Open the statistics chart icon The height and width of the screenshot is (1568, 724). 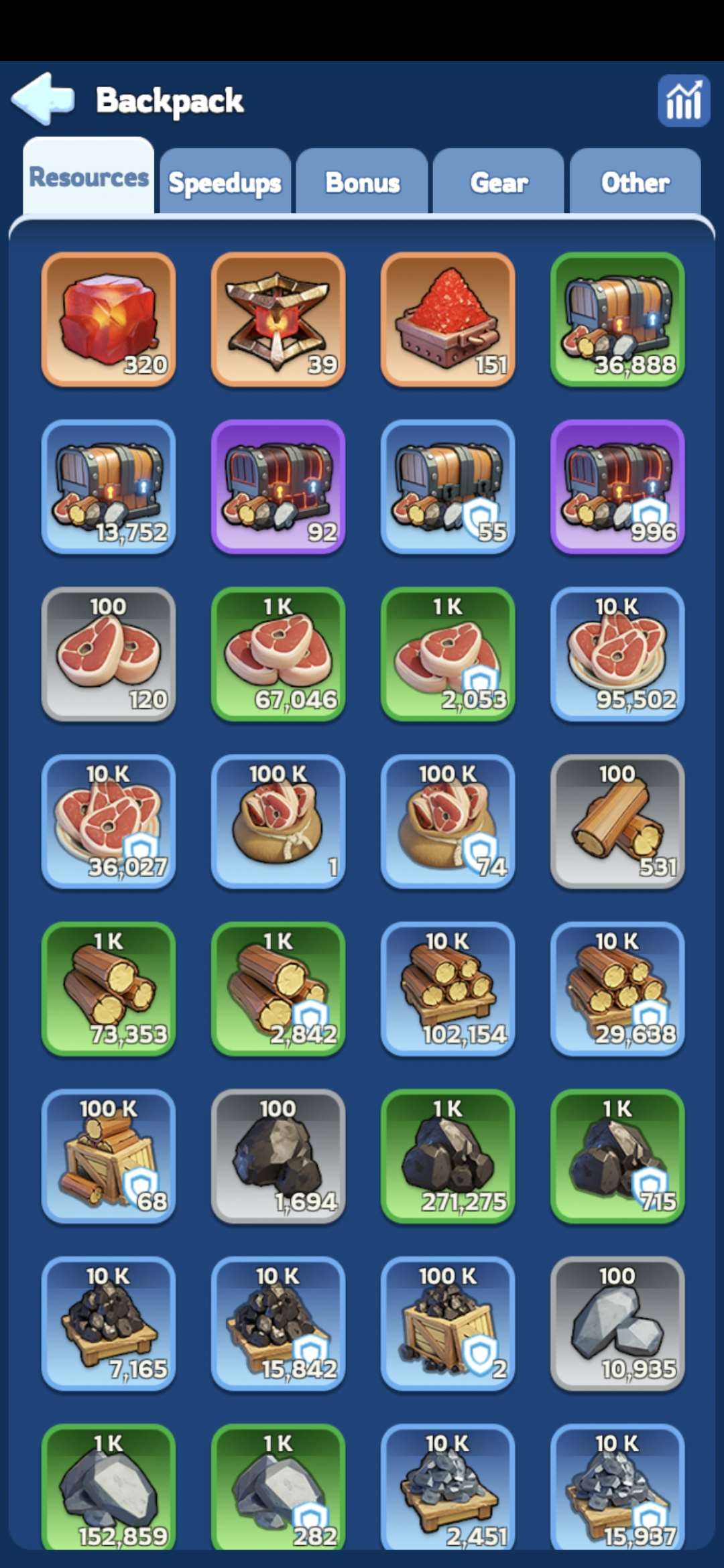683,101
